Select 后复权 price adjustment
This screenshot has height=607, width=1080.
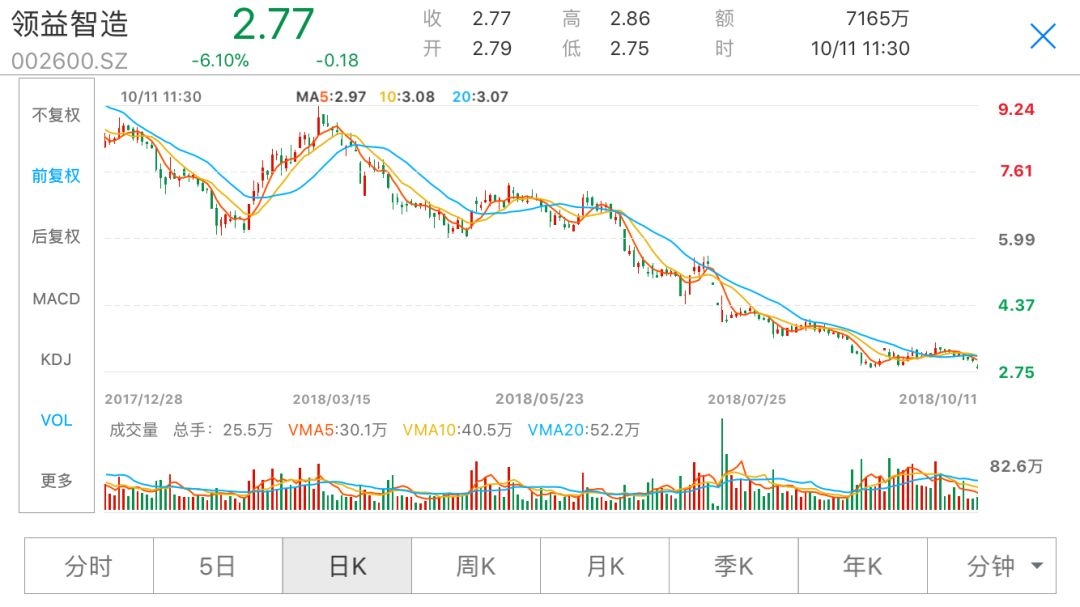point(56,237)
